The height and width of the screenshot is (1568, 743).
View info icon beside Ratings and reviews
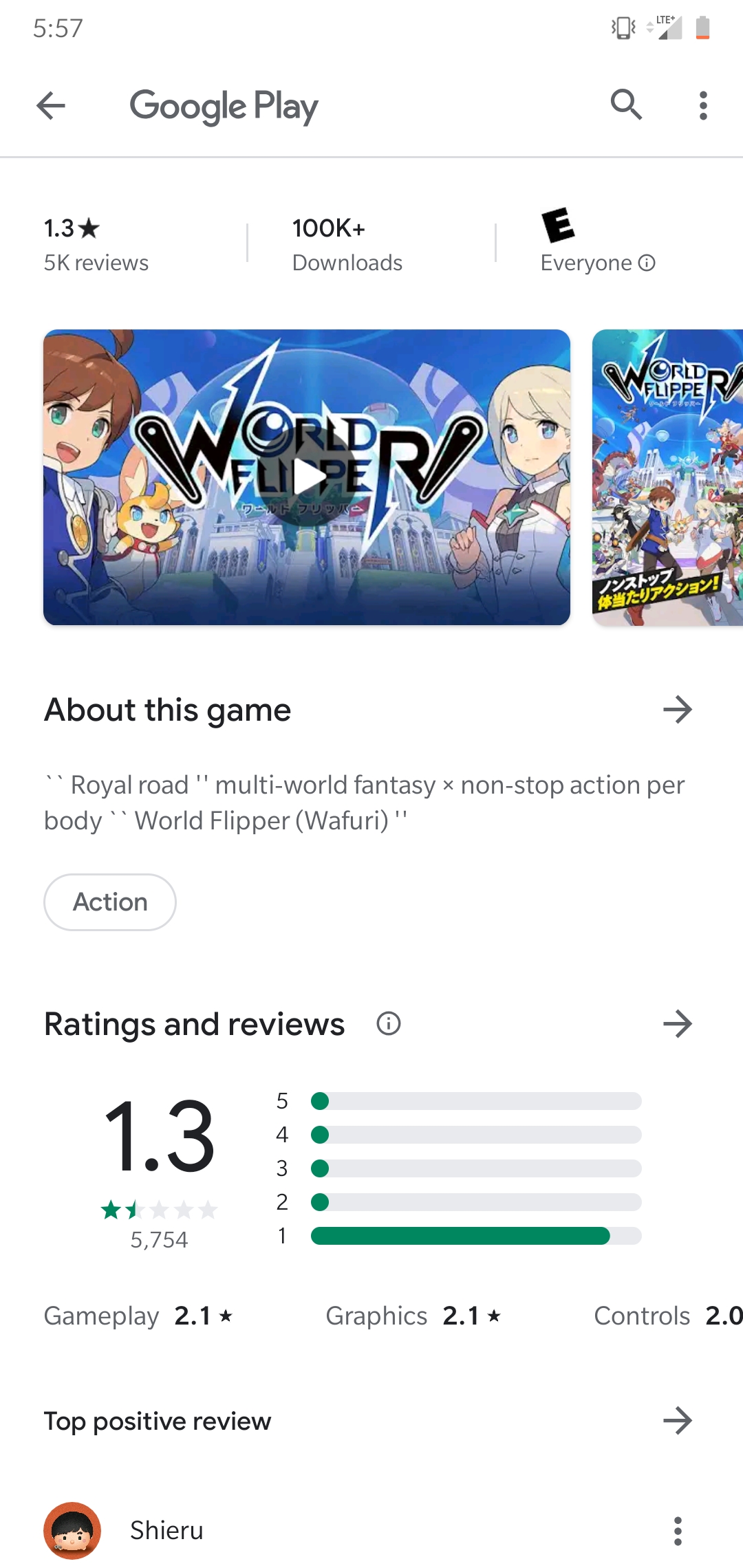(x=389, y=1024)
